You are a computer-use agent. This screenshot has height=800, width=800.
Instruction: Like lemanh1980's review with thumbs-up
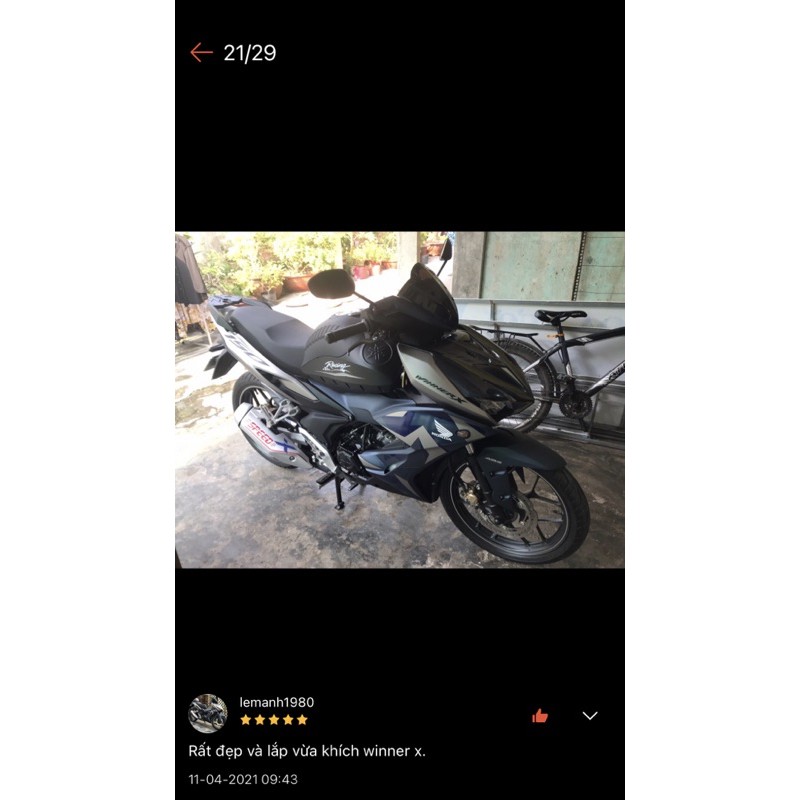(x=540, y=715)
